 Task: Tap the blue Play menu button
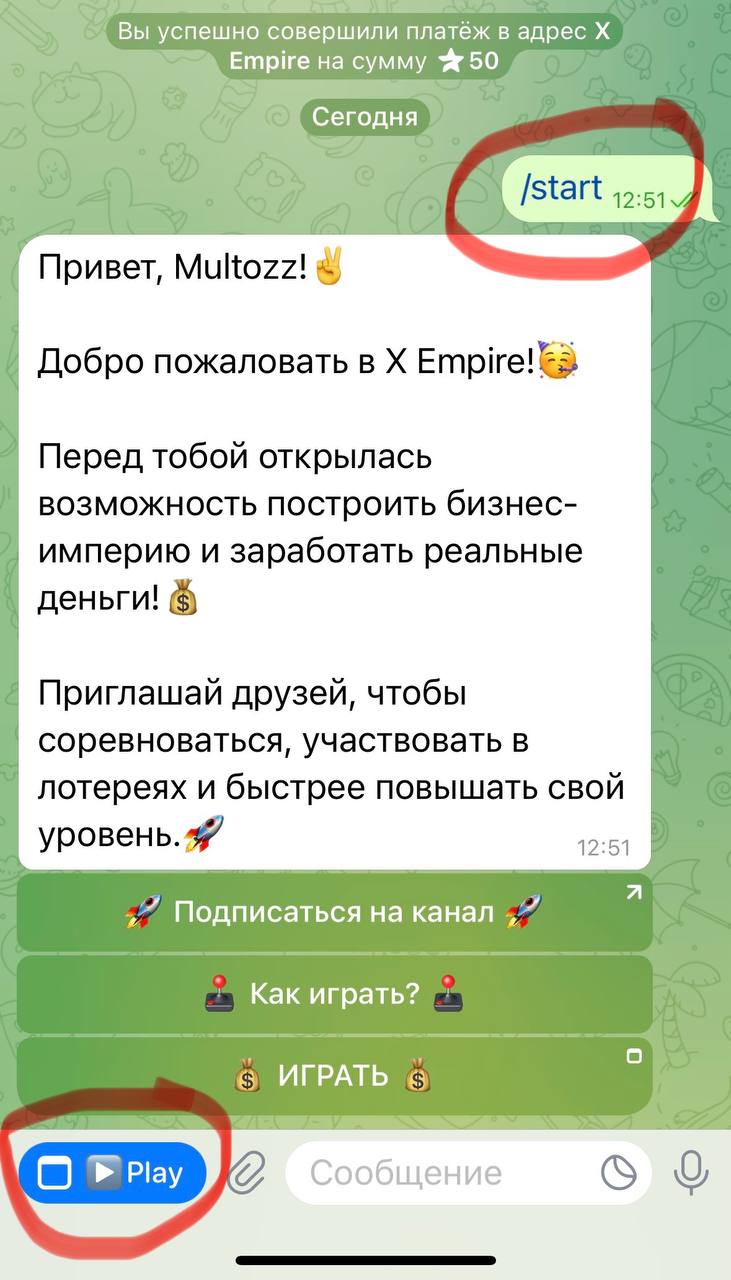coord(112,1172)
